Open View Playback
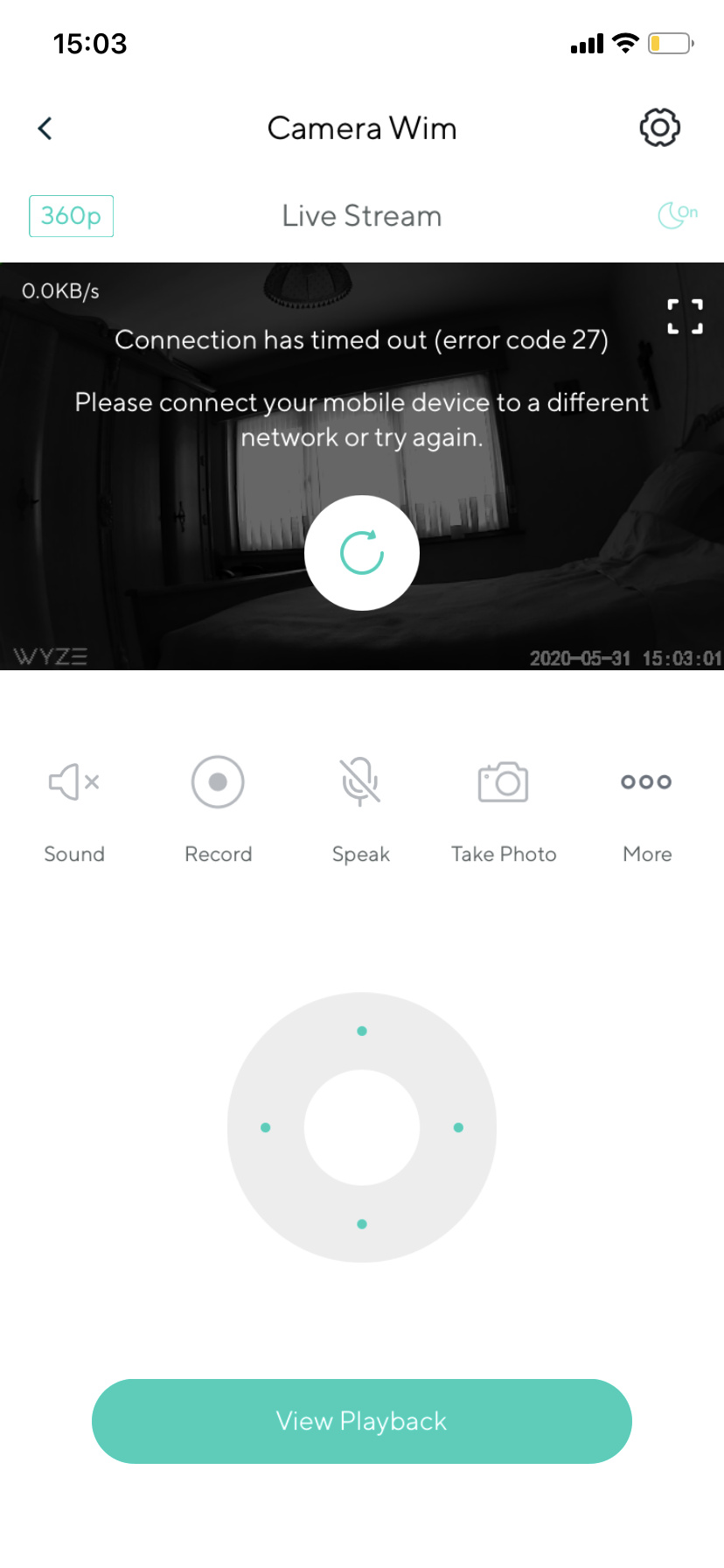Viewport: 724px width, 1568px height. tap(362, 1421)
